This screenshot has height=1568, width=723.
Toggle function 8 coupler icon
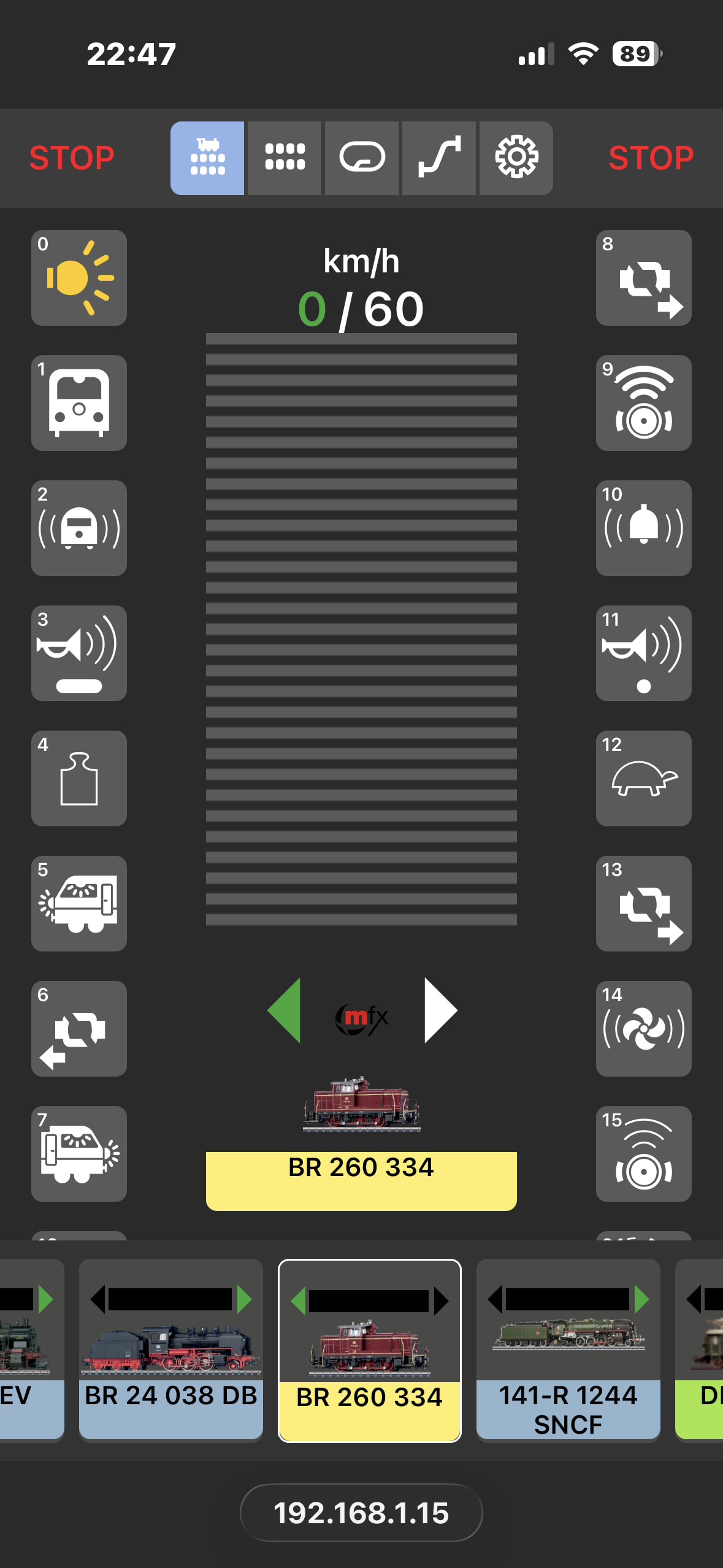[644, 278]
